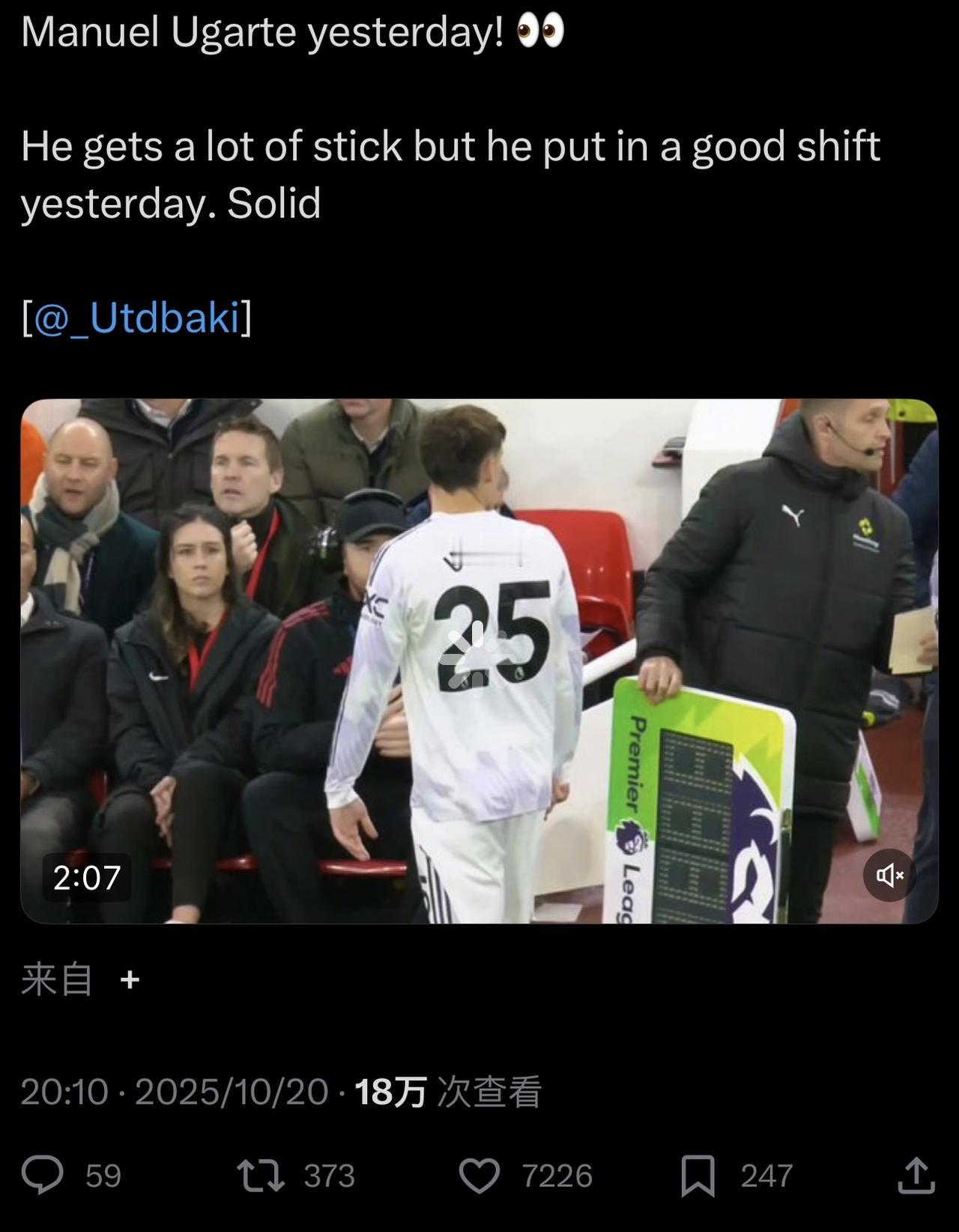
Task: Open the @_Utdbaki profile link
Action: click(136, 318)
